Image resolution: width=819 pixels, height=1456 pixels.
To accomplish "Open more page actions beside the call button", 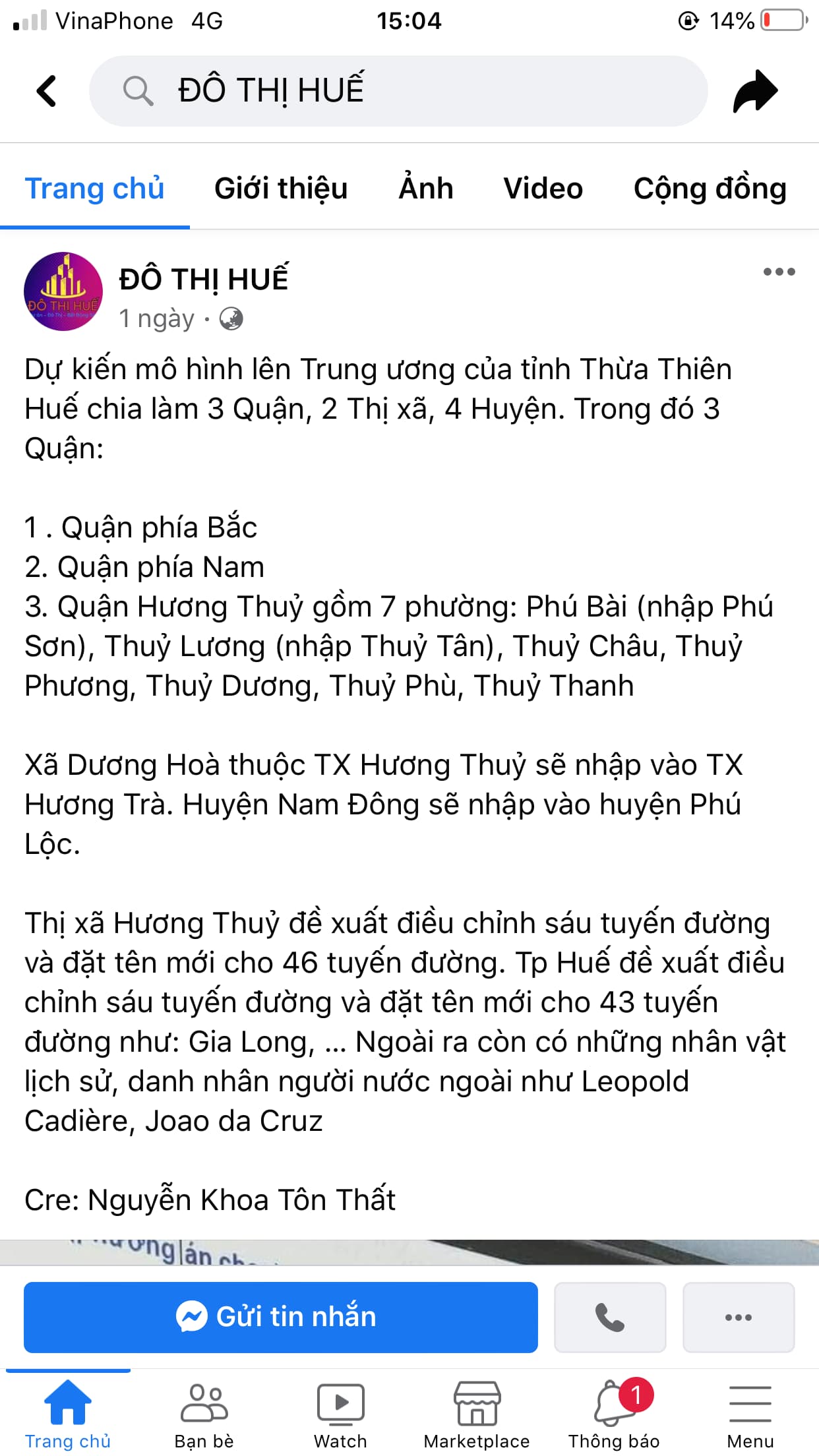I will click(738, 1317).
